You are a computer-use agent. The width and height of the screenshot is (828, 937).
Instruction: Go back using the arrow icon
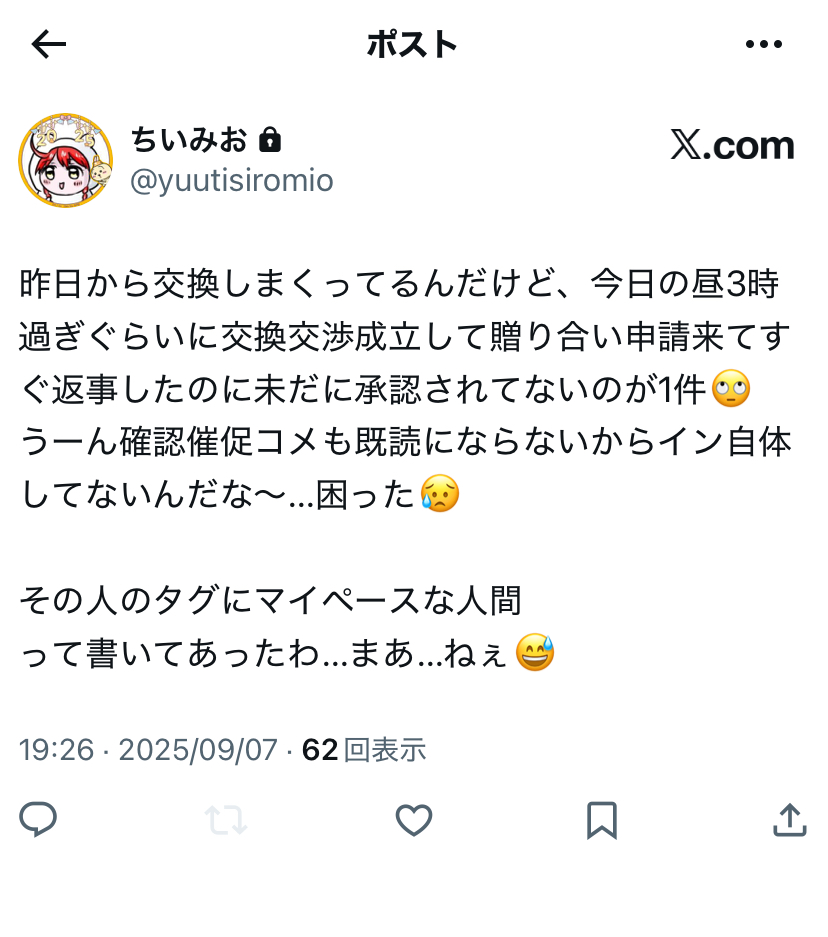point(48,44)
